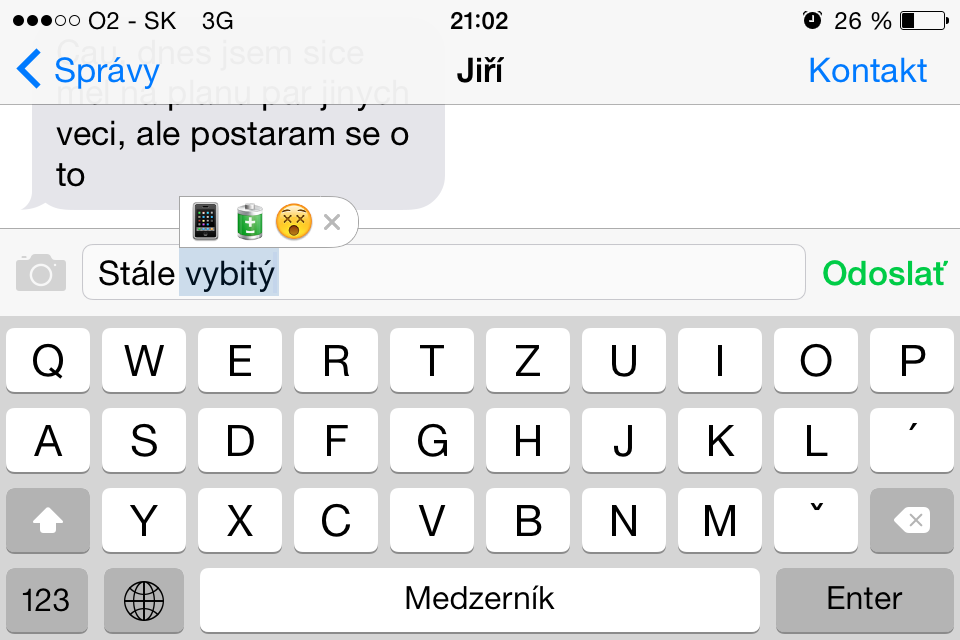This screenshot has width=960, height=640.
Task: Tap the message text field
Action: [x=540, y=273]
